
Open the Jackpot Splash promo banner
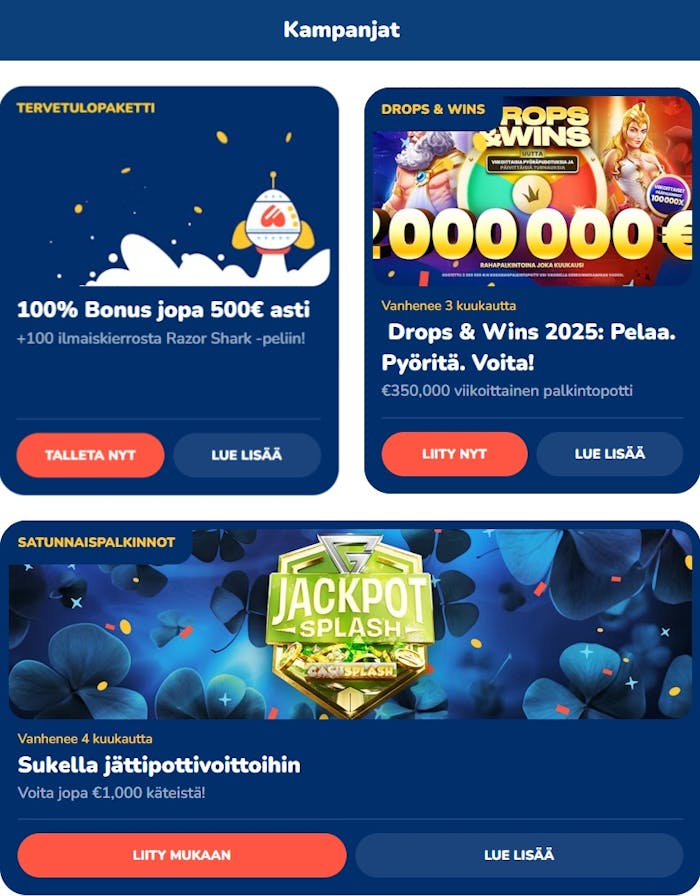pos(350,625)
